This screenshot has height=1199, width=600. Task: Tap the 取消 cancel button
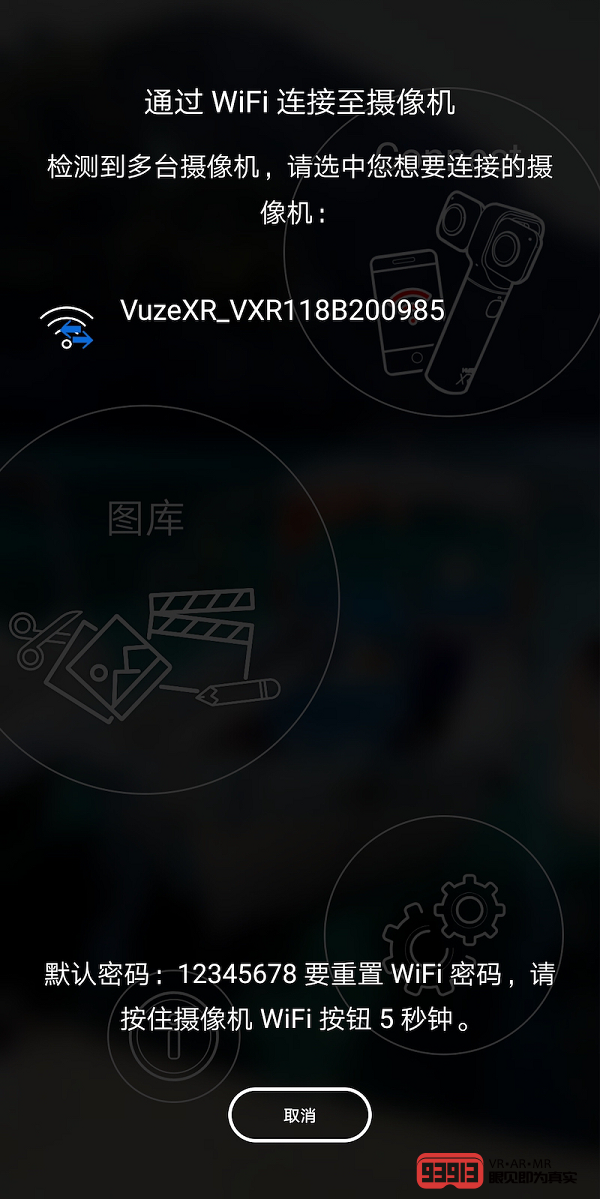300,1115
